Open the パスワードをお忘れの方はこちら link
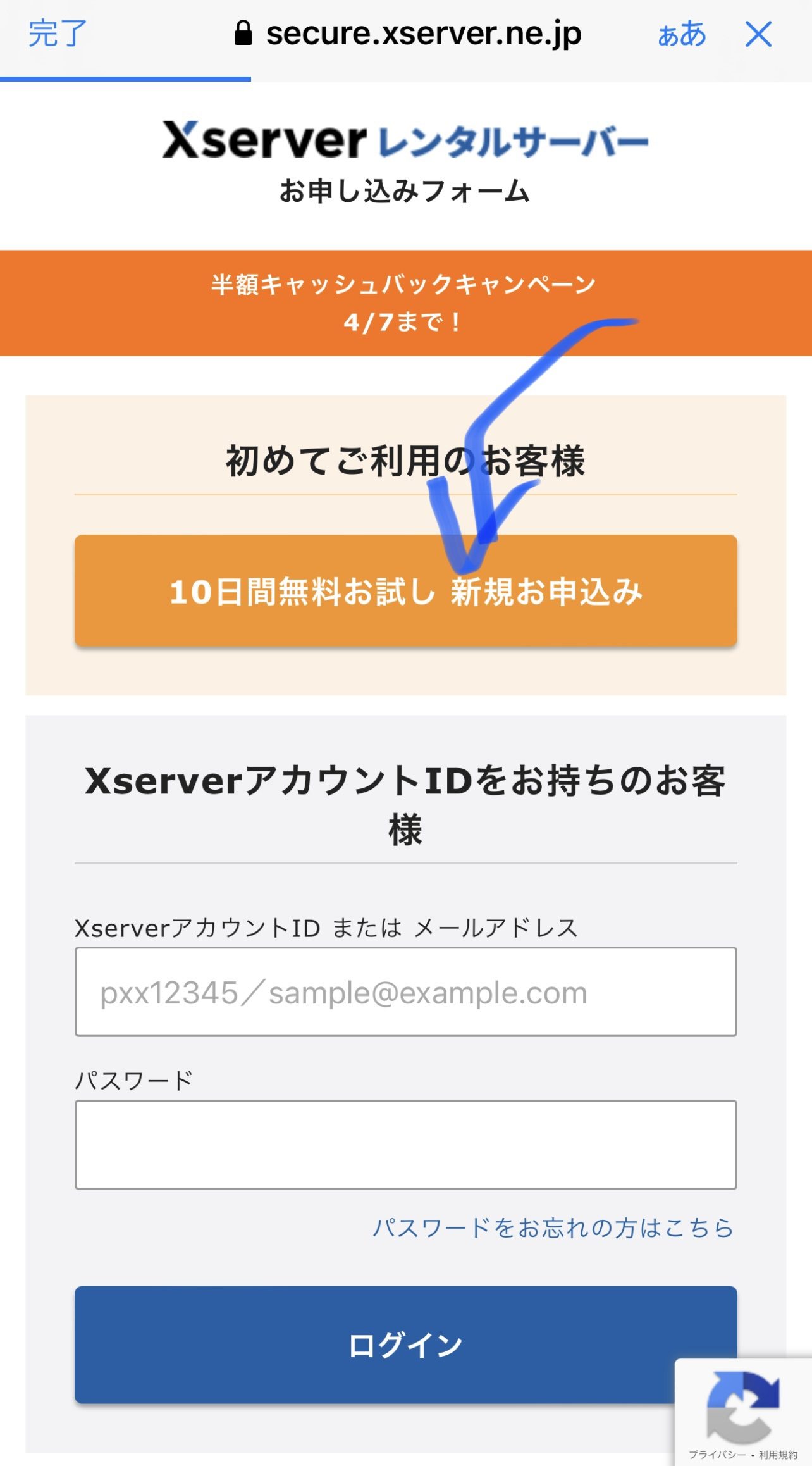Screen dimensions: 812x1466 (x=553, y=1228)
